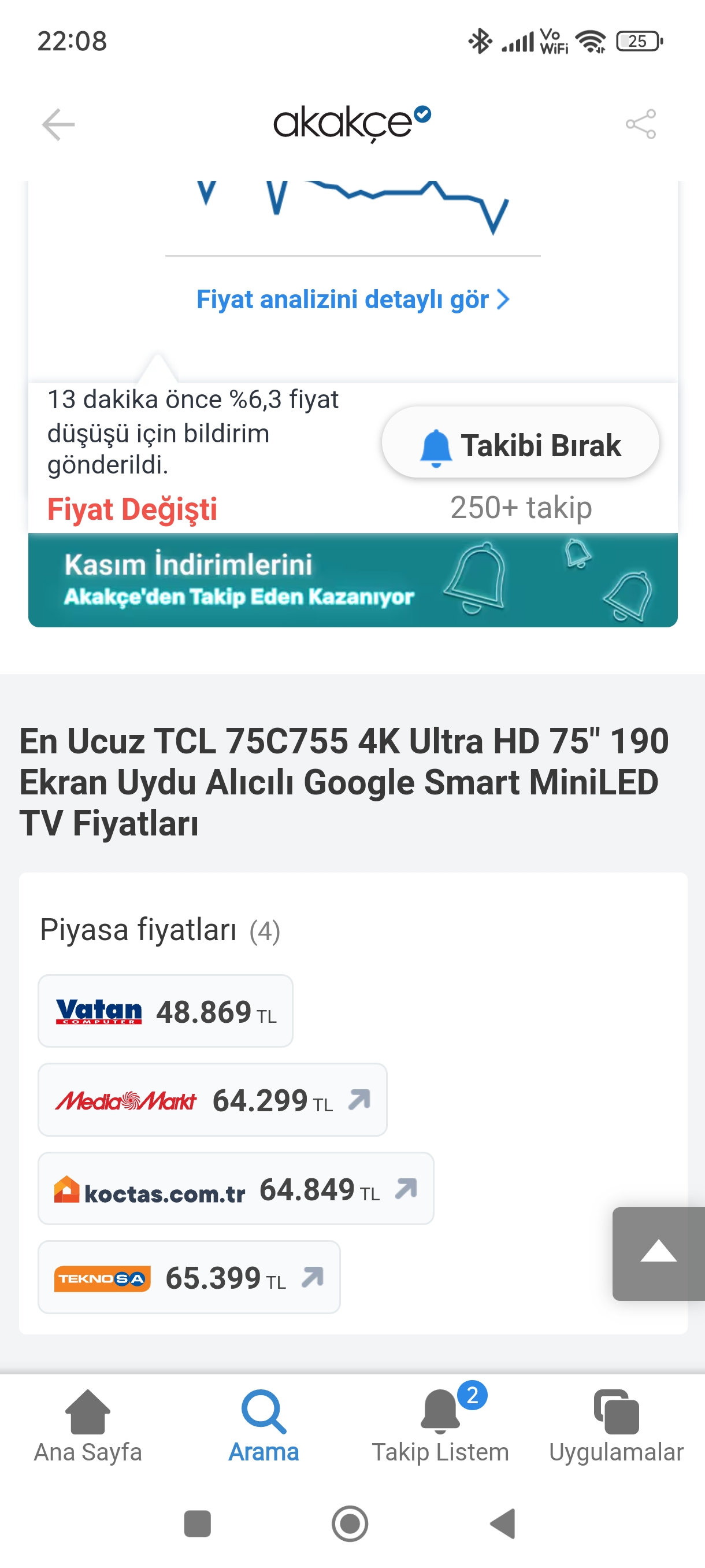Jump back to top of page
This screenshot has width=705, height=1568.
click(658, 1253)
